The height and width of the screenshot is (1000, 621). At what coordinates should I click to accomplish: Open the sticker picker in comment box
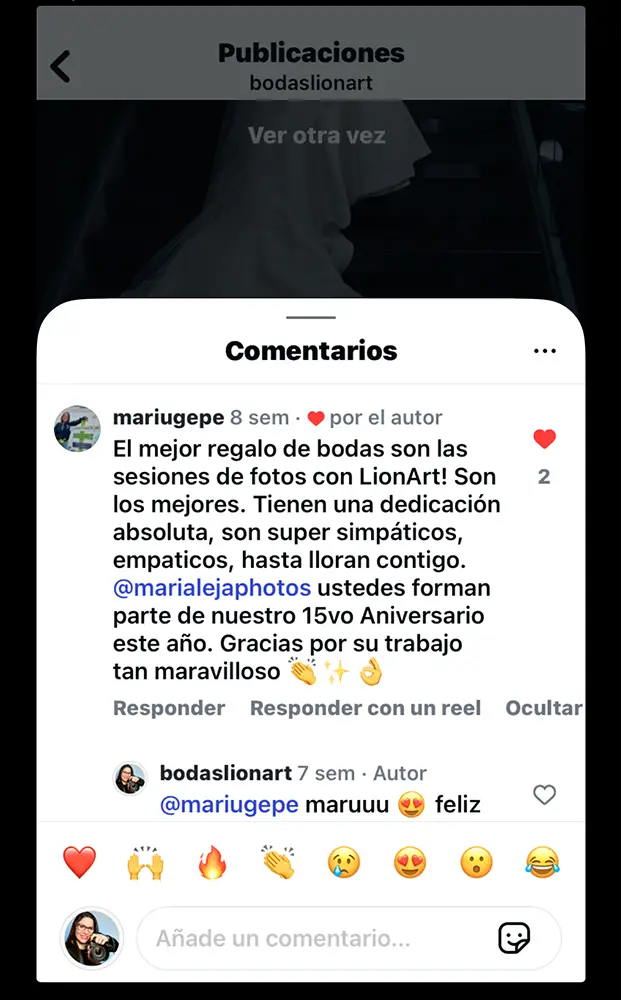(x=514, y=939)
